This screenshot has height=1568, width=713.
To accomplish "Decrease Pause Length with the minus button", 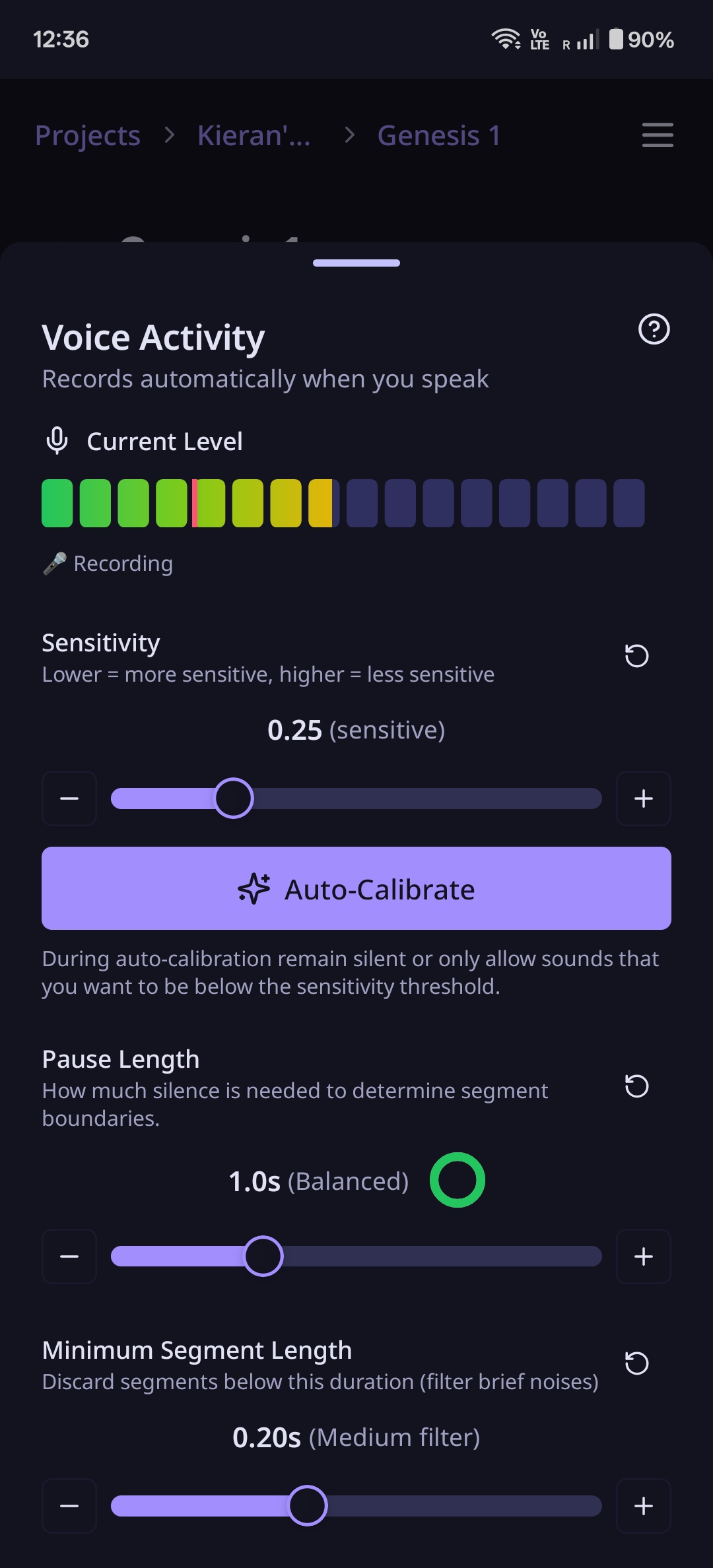I will (x=69, y=1257).
